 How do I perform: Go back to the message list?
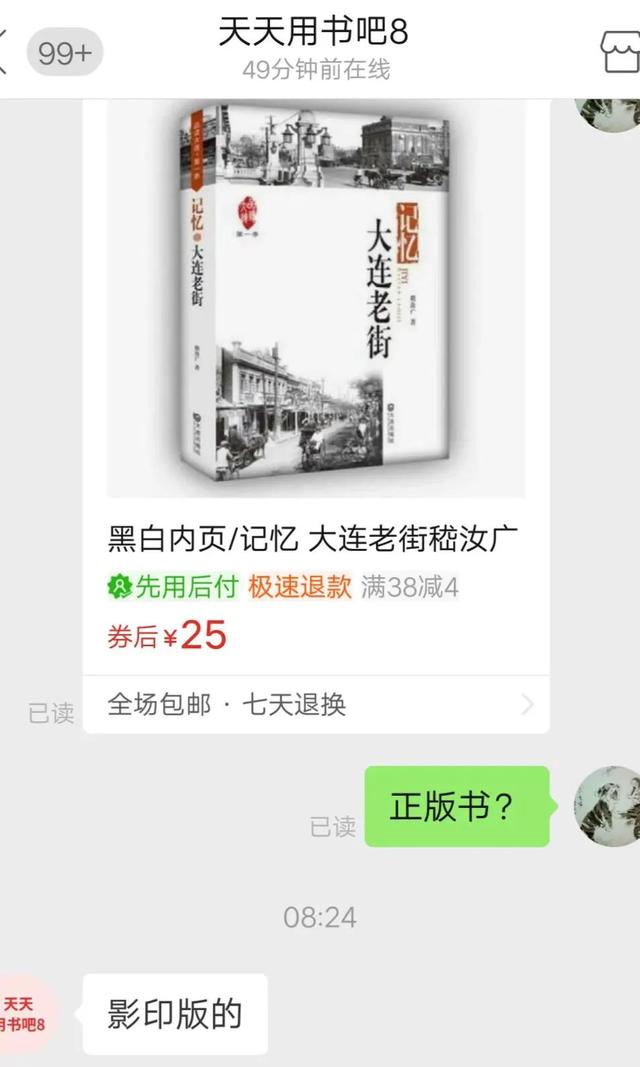coord(8,50)
